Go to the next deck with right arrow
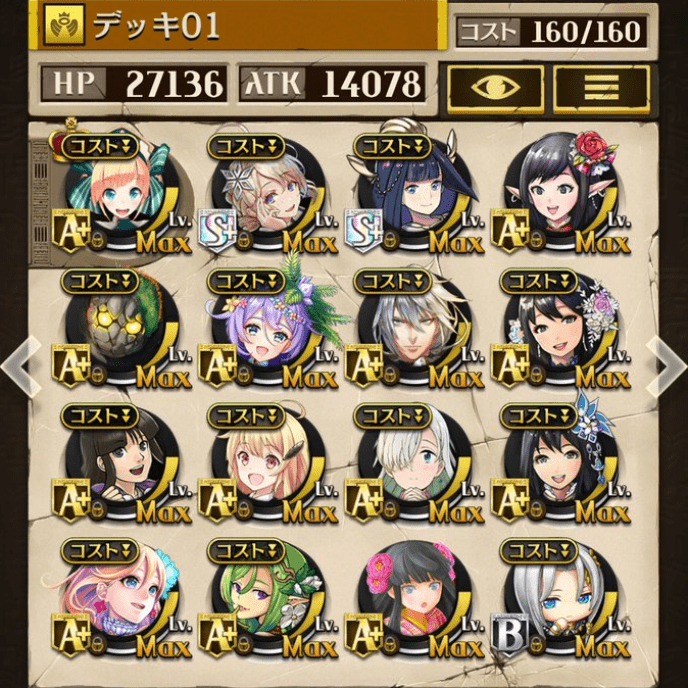688x688 pixels. point(667,363)
